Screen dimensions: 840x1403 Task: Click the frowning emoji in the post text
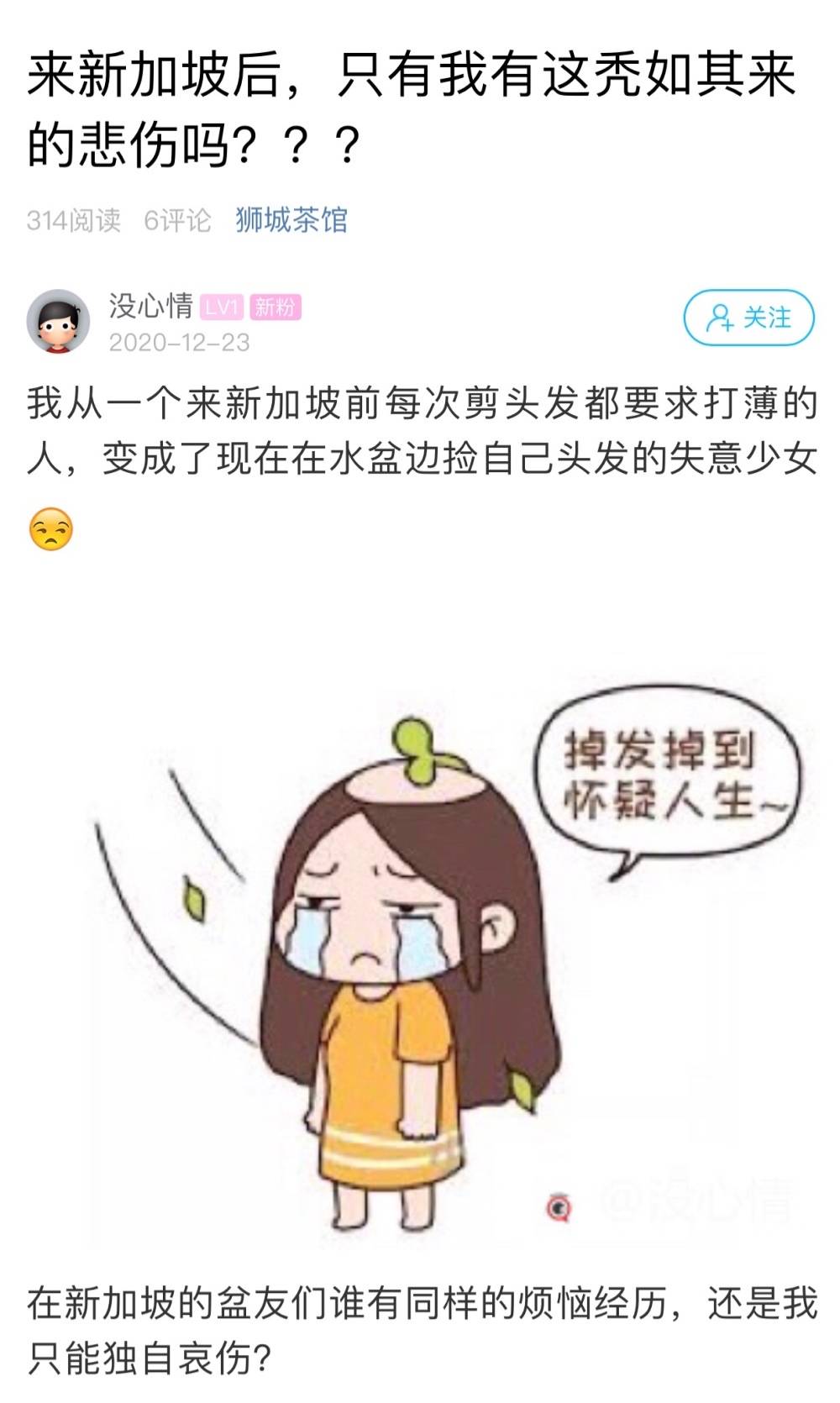[x=52, y=529]
